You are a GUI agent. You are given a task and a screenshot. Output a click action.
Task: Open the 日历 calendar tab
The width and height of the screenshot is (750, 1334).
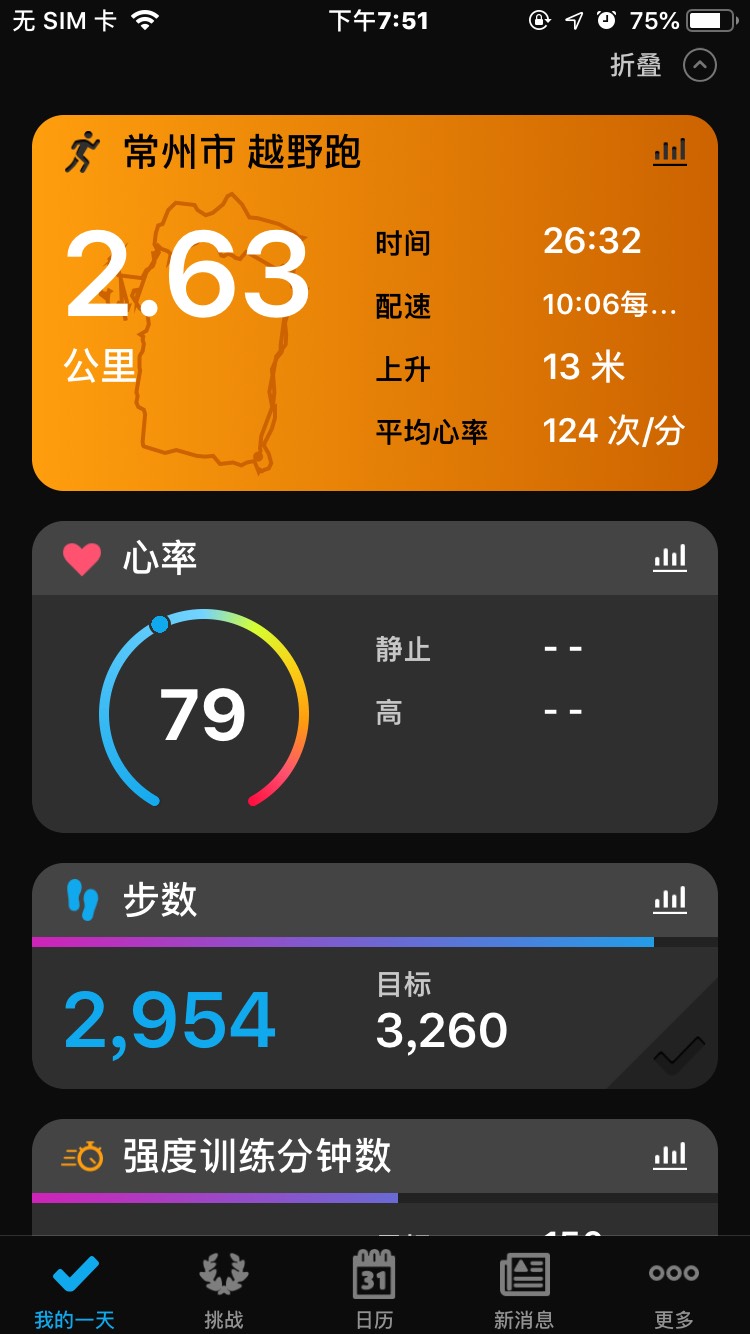click(374, 1290)
